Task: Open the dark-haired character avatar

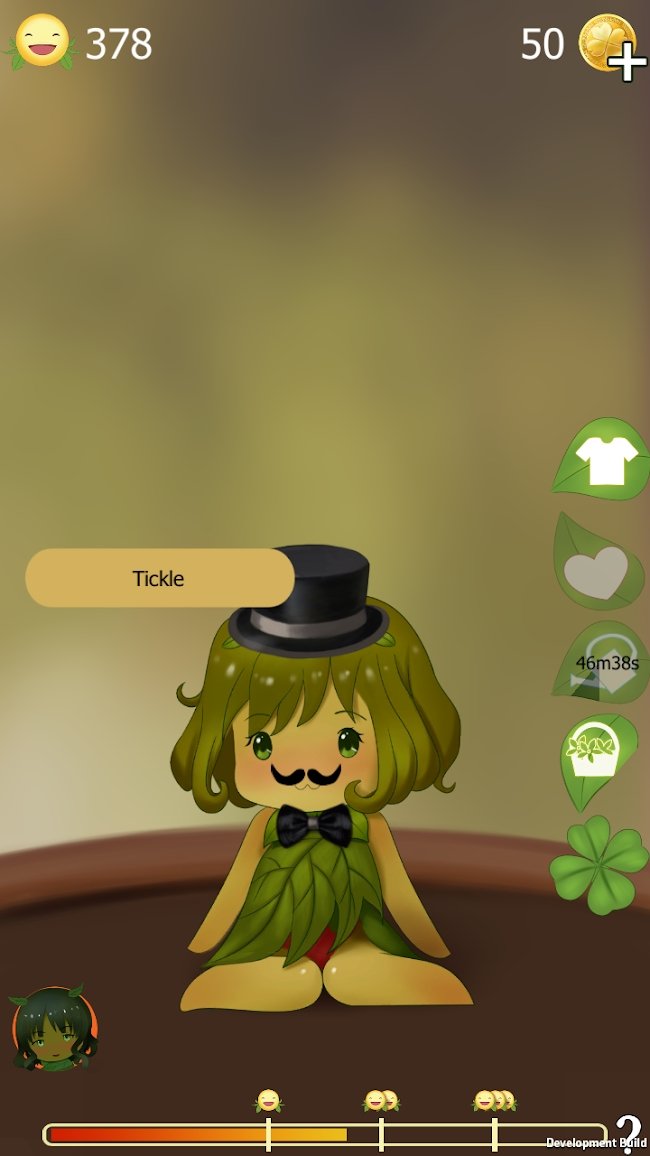Action: (x=54, y=1030)
